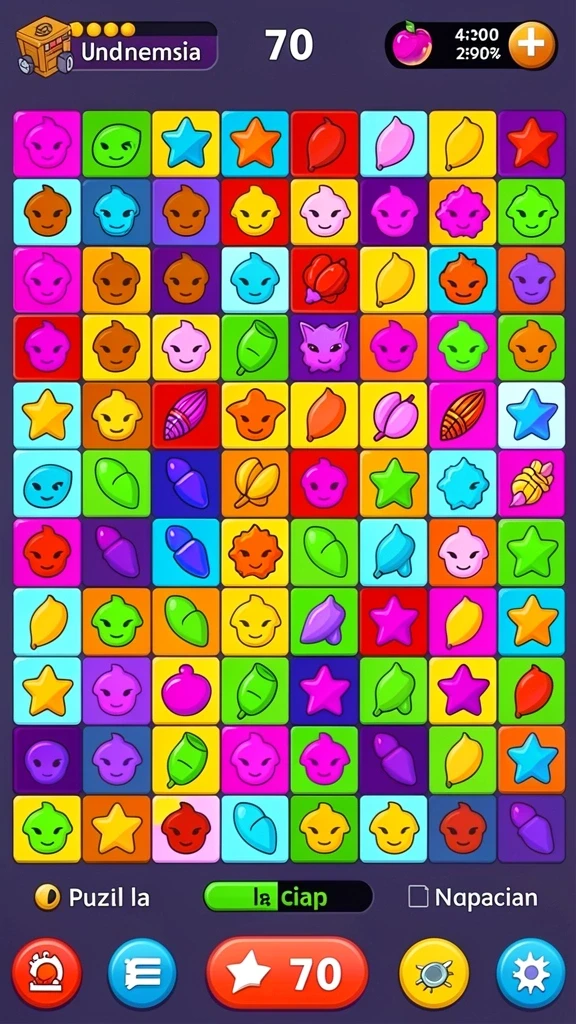Tap the yellow round booster button
This screenshot has width=576, height=1024.
pyautogui.click(x=434, y=974)
